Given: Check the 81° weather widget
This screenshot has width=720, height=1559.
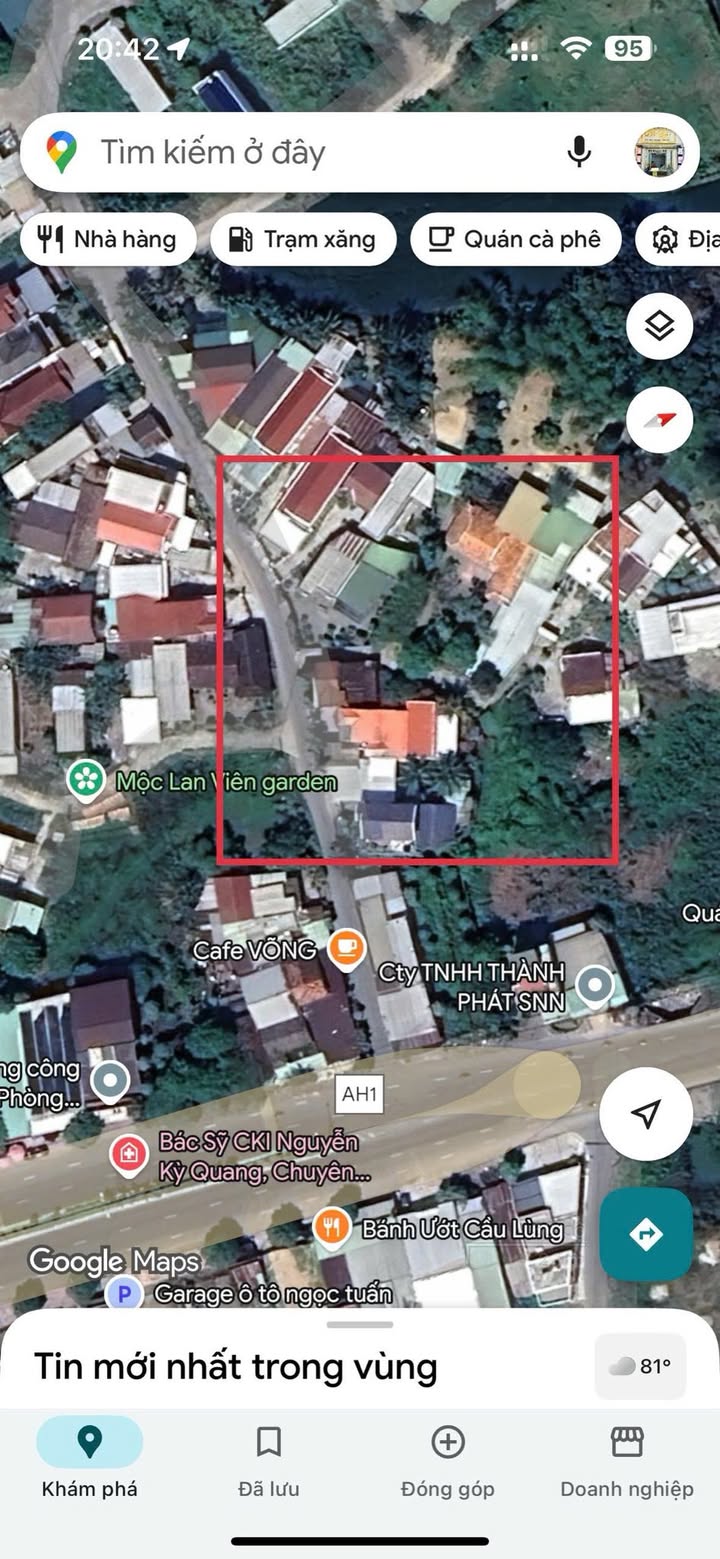Looking at the screenshot, I should [x=640, y=1366].
